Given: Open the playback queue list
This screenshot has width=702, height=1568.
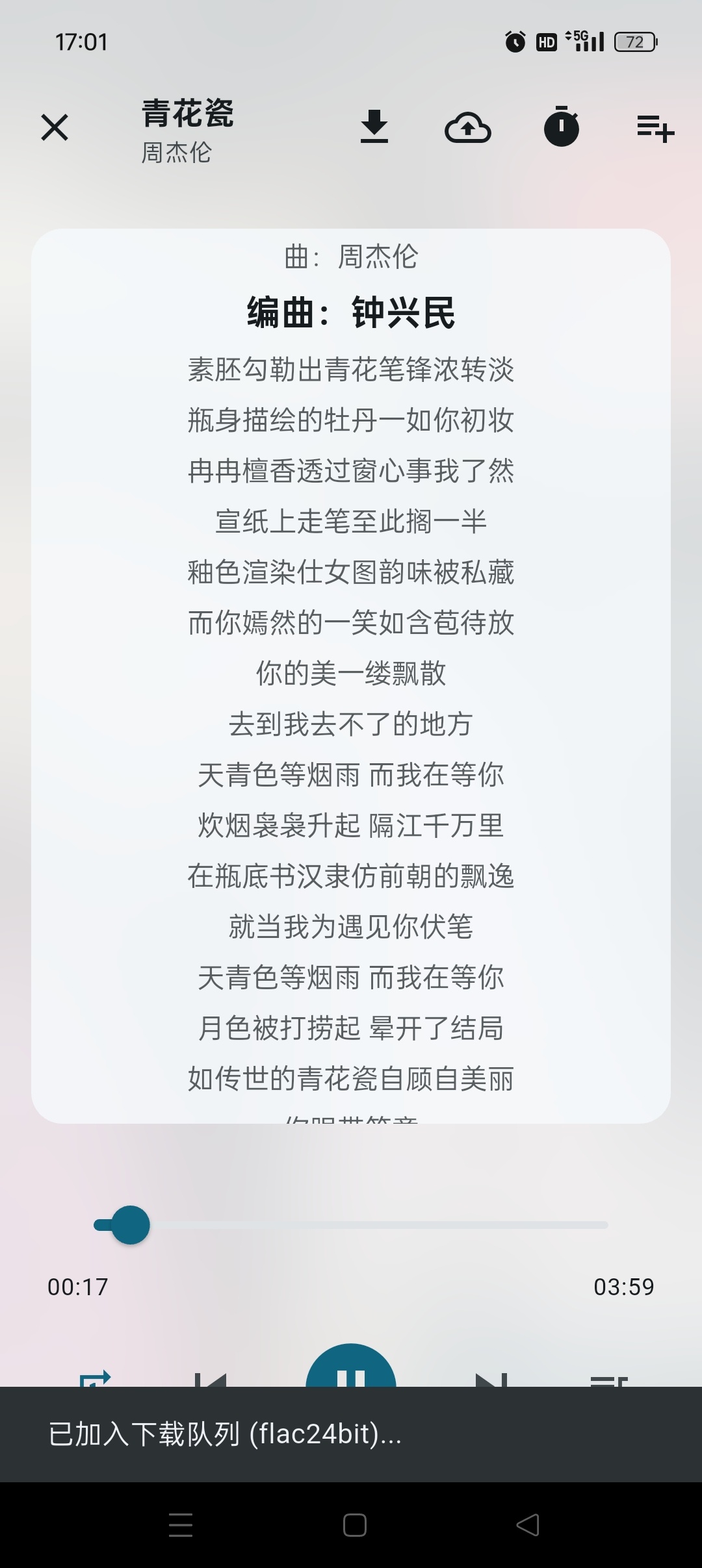Looking at the screenshot, I should click(x=608, y=1378).
